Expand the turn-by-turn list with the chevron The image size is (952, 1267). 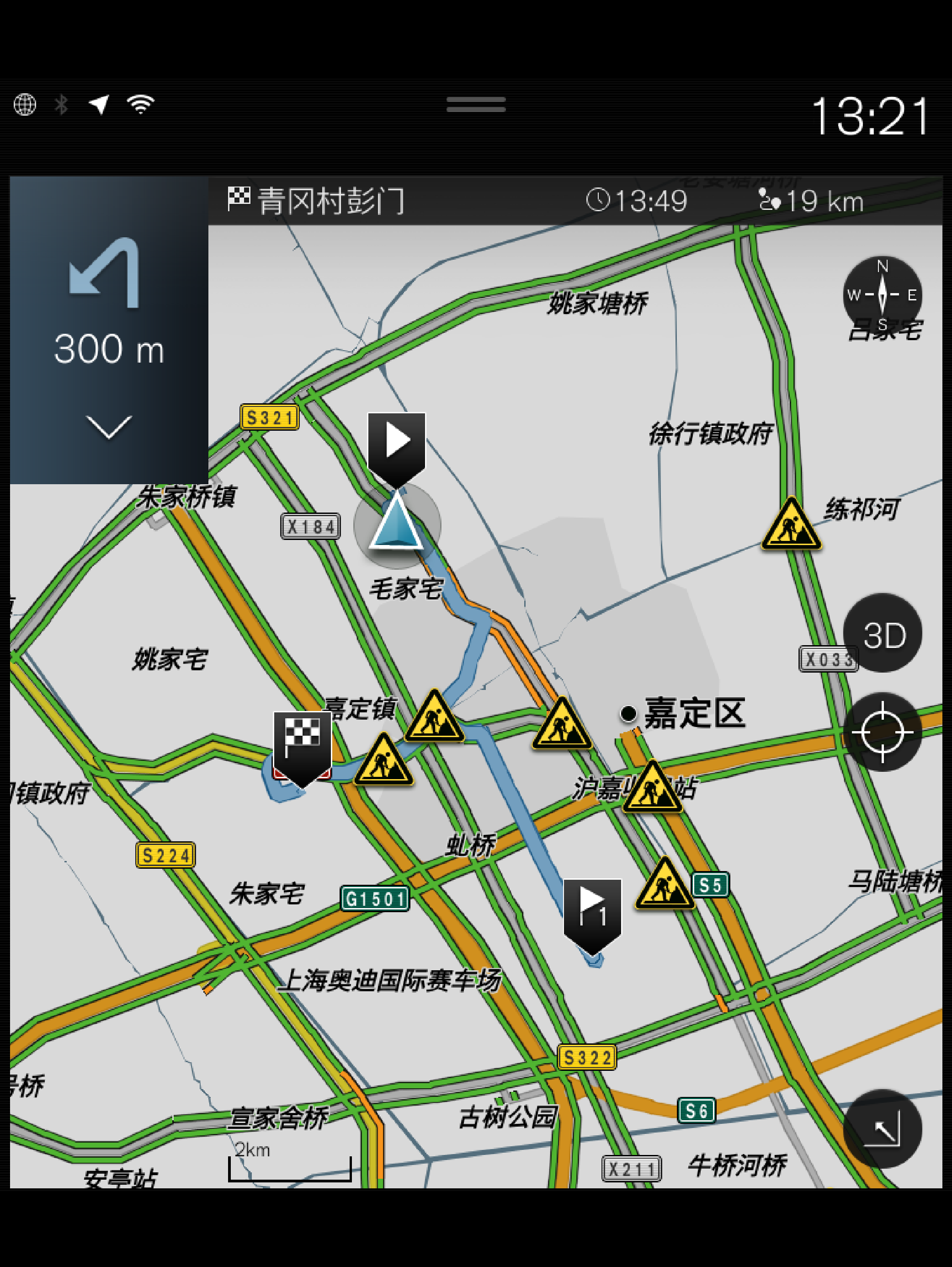pyautogui.click(x=109, y=428)
